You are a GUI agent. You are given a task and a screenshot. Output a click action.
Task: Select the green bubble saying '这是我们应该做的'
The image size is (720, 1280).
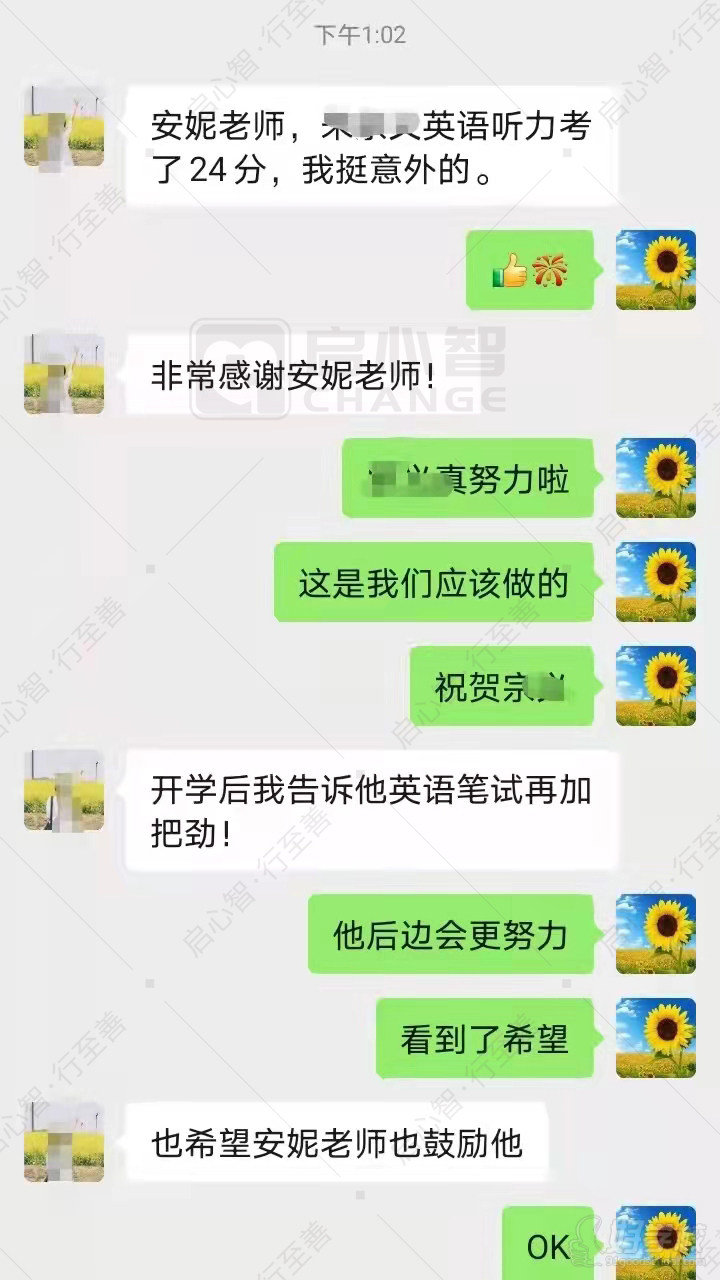pyautogui.click(x=435, y=584)
